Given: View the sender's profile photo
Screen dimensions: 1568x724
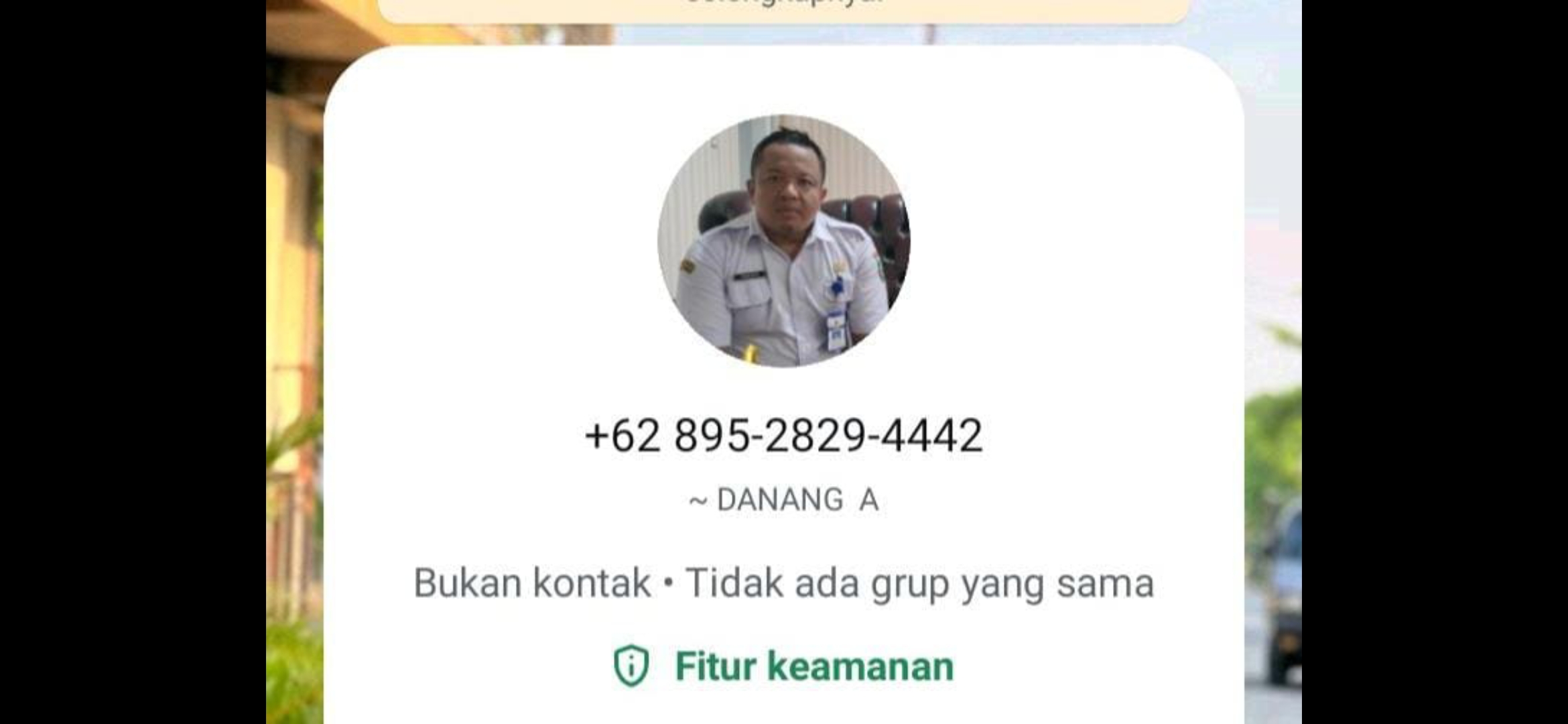Looking at the screenshot, I should (x=783, y=241).
